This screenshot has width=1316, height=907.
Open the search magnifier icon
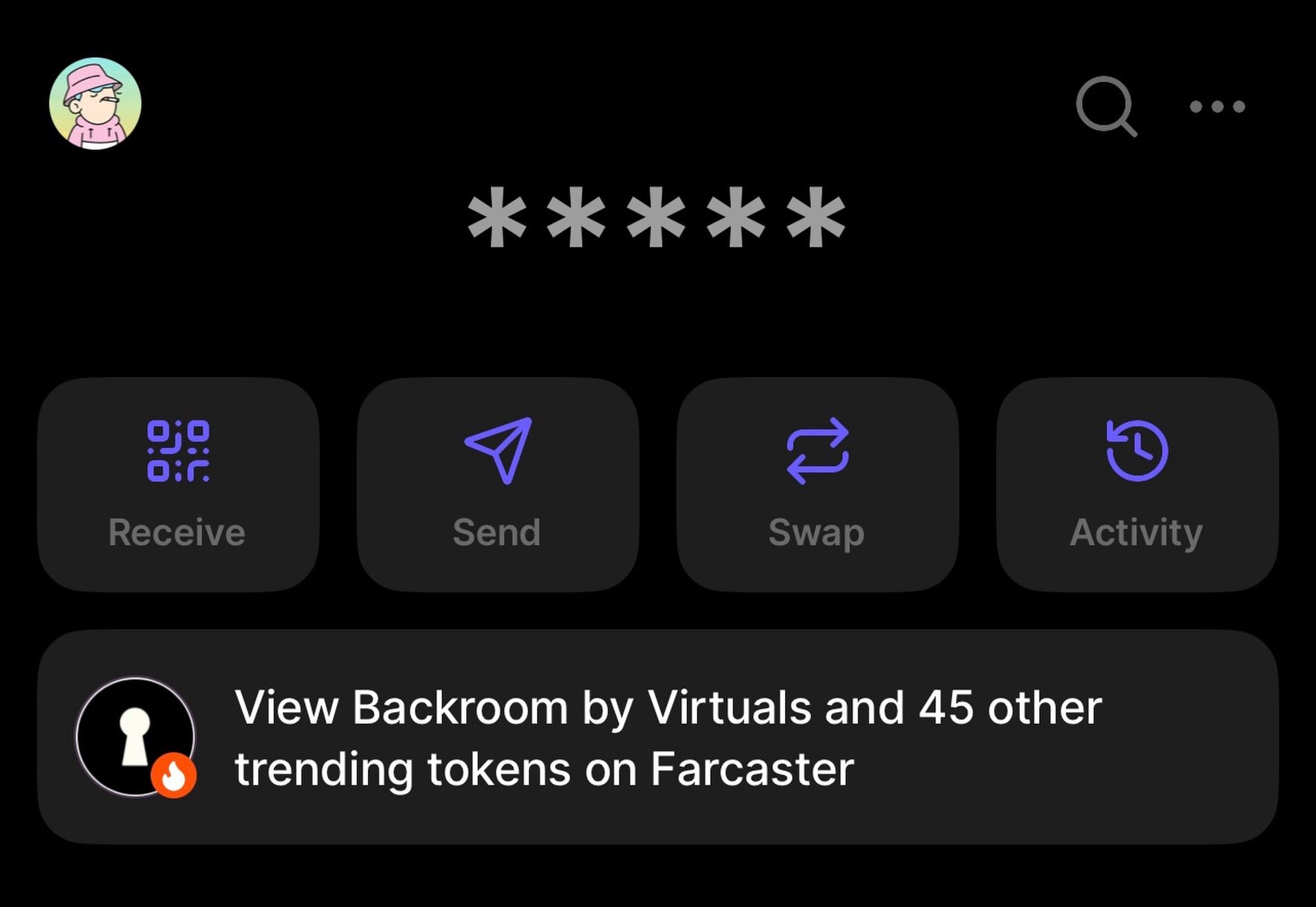pos(1105,106)
